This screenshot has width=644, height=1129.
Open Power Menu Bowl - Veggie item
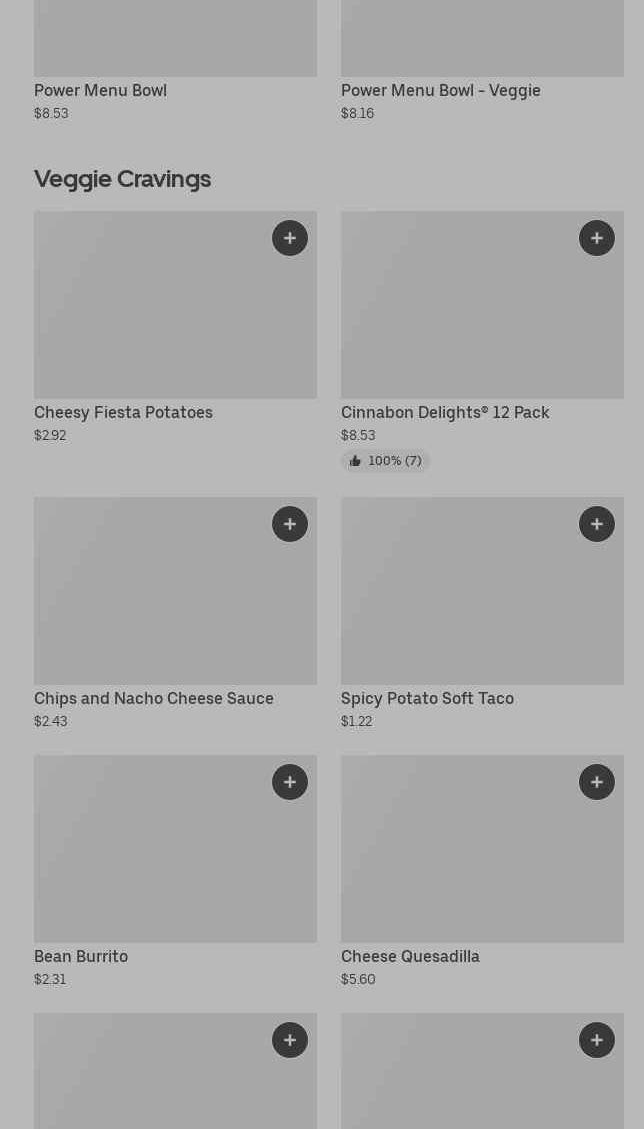pos(482,61)
